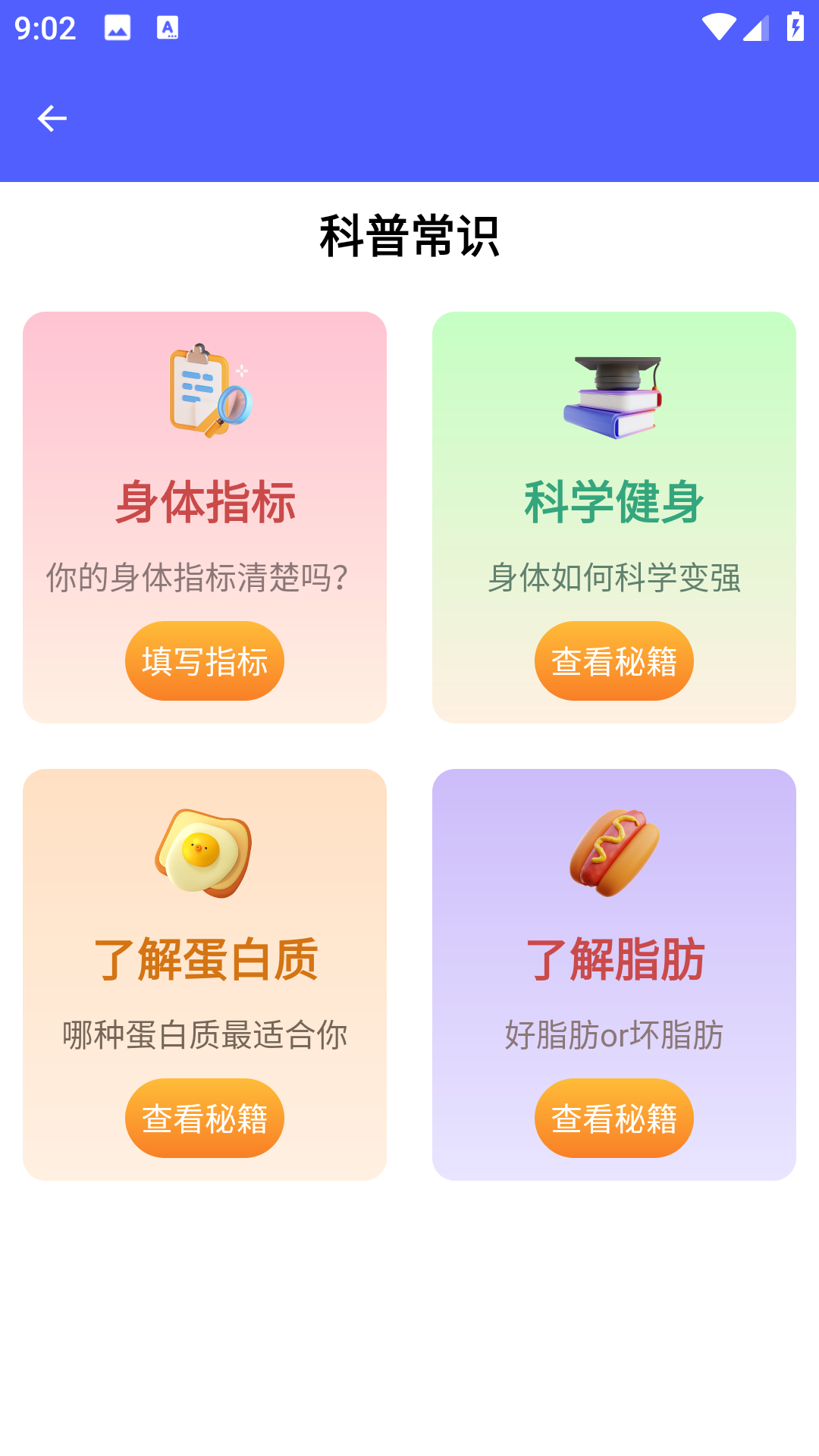Click the image notification icon in the status bar
This screenshot has height=1456, width=819.
tap(116, 27)
